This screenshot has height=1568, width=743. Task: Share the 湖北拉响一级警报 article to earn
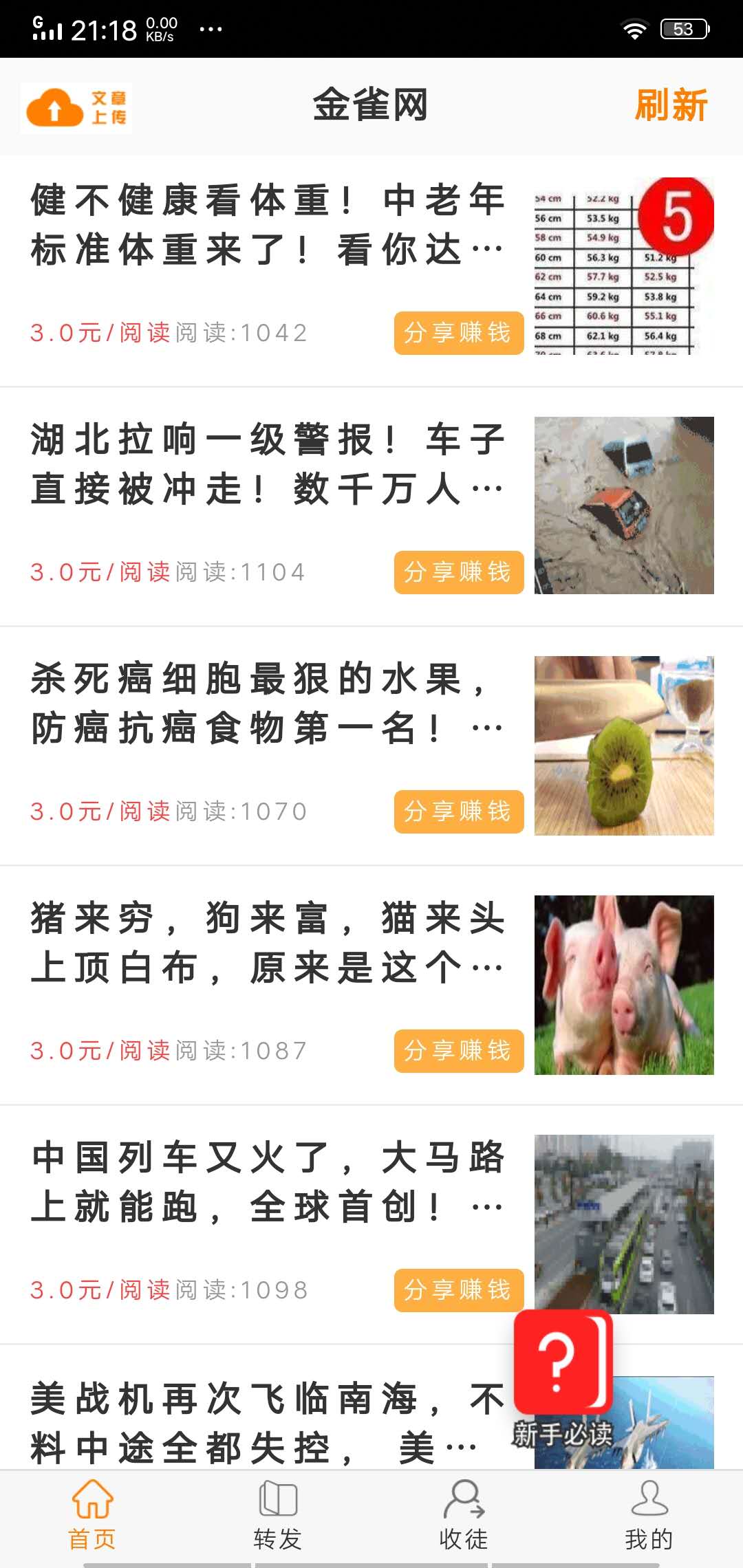458,572
